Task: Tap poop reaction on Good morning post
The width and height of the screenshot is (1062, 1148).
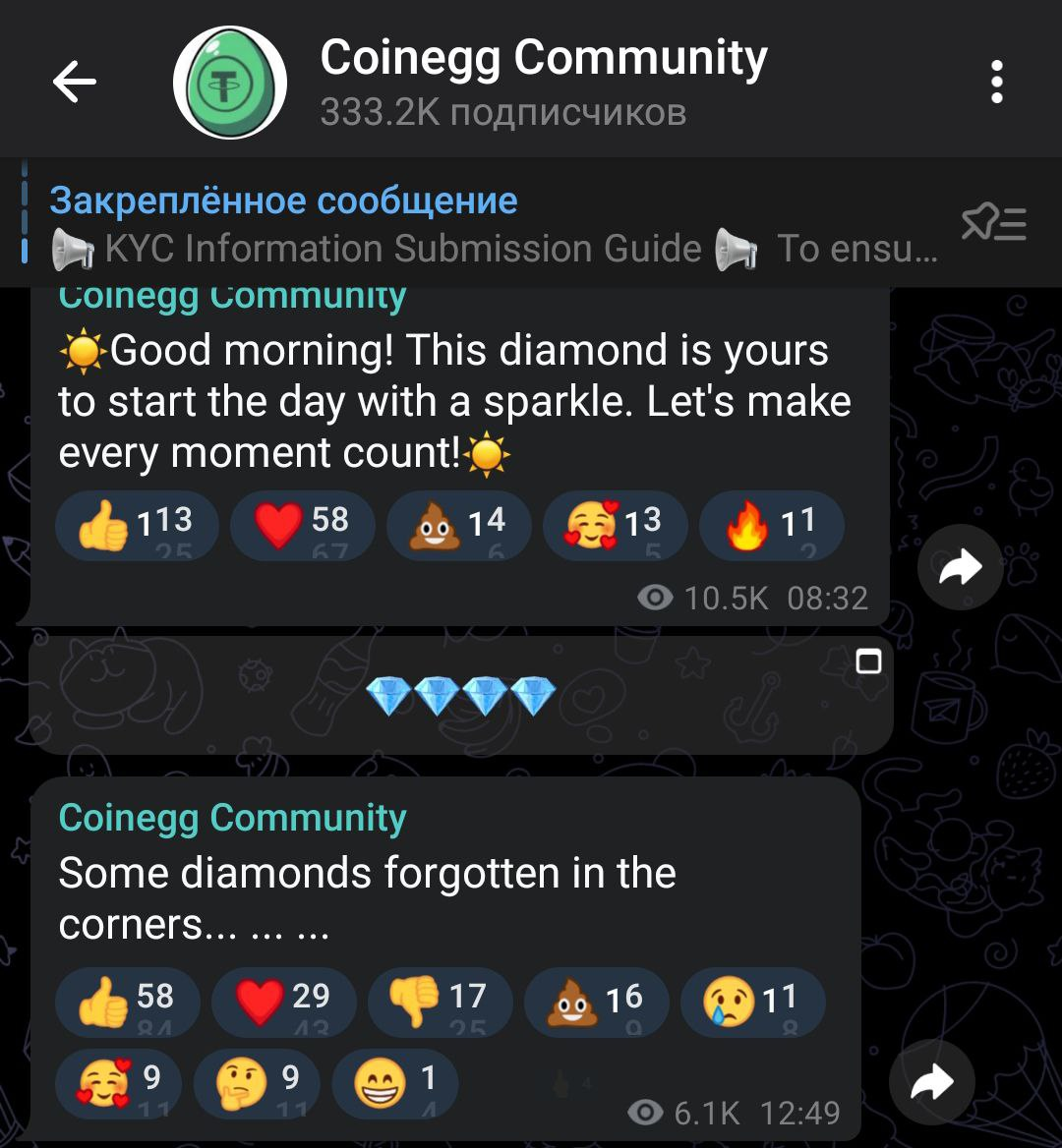Action: tap(458, 525)
